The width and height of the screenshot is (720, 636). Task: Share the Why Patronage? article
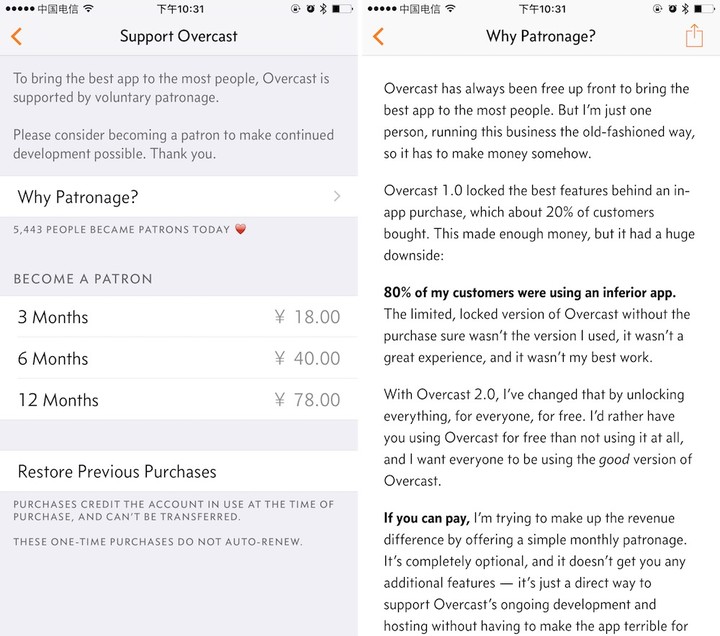point(694,36)
